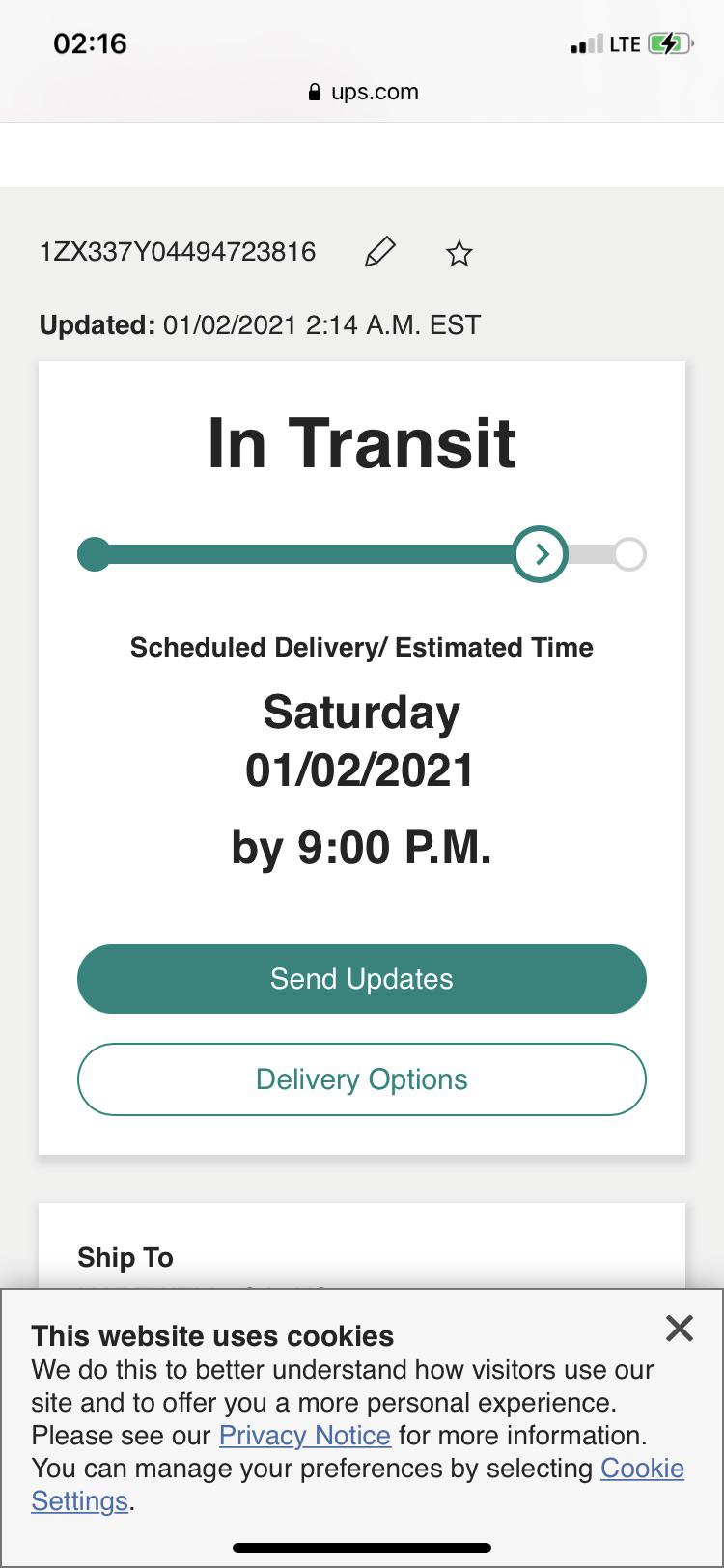Open Delivery Options
This screenshot has height=1568, width=724.
[x=362, y=1078]
